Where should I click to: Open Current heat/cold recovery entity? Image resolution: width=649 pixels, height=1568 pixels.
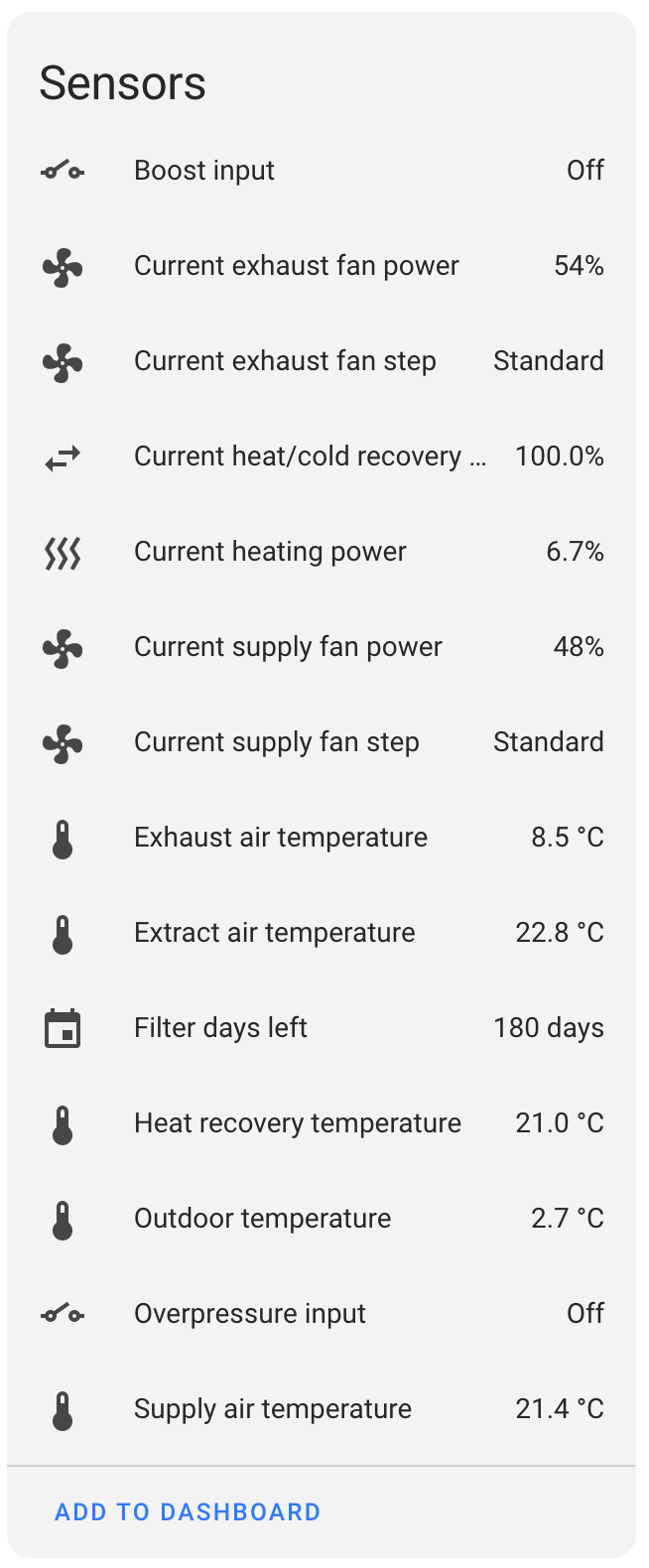click(322, 457)
